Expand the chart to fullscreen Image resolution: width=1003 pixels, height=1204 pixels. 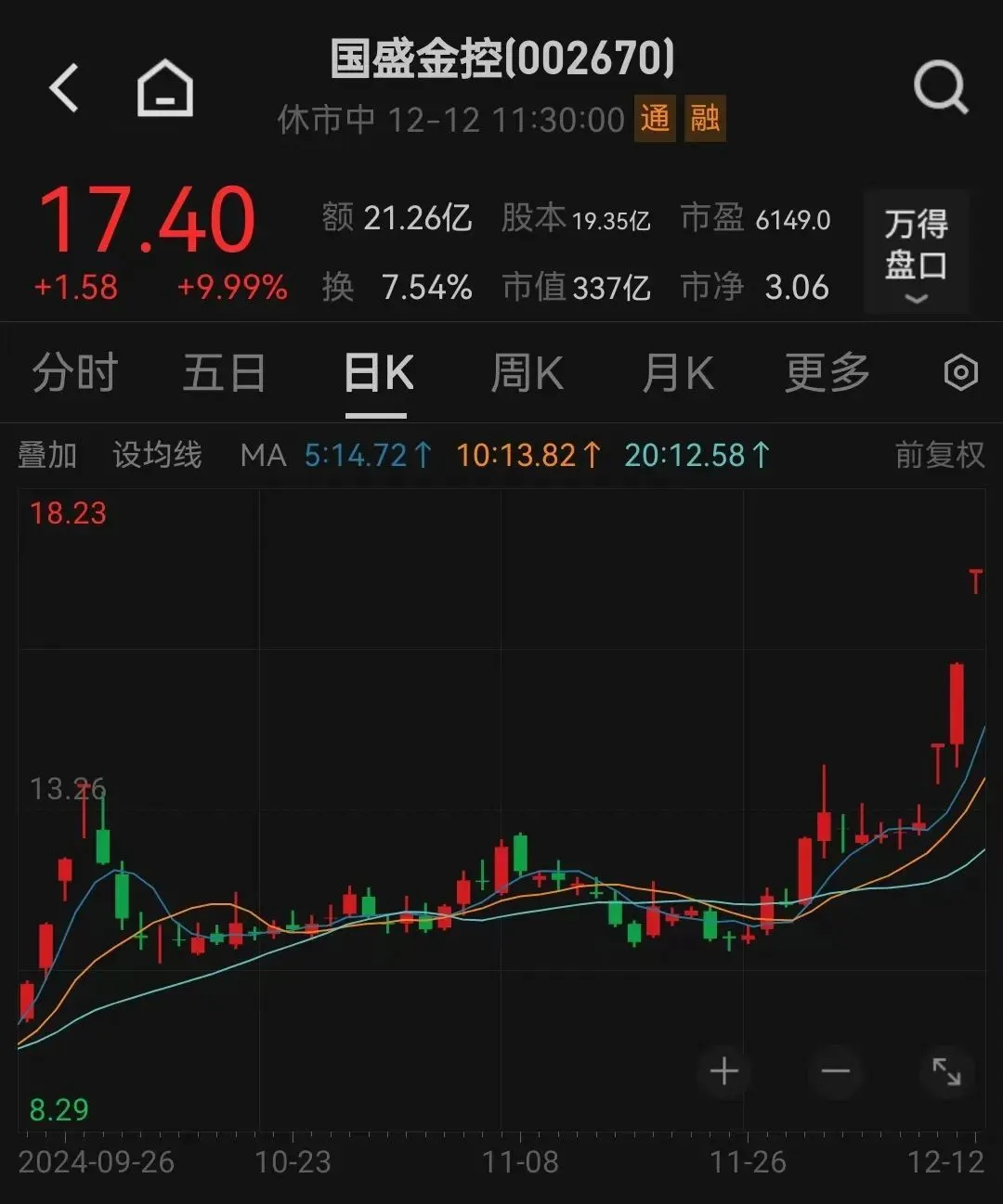pyautogui.click(x=946, y=1071)
